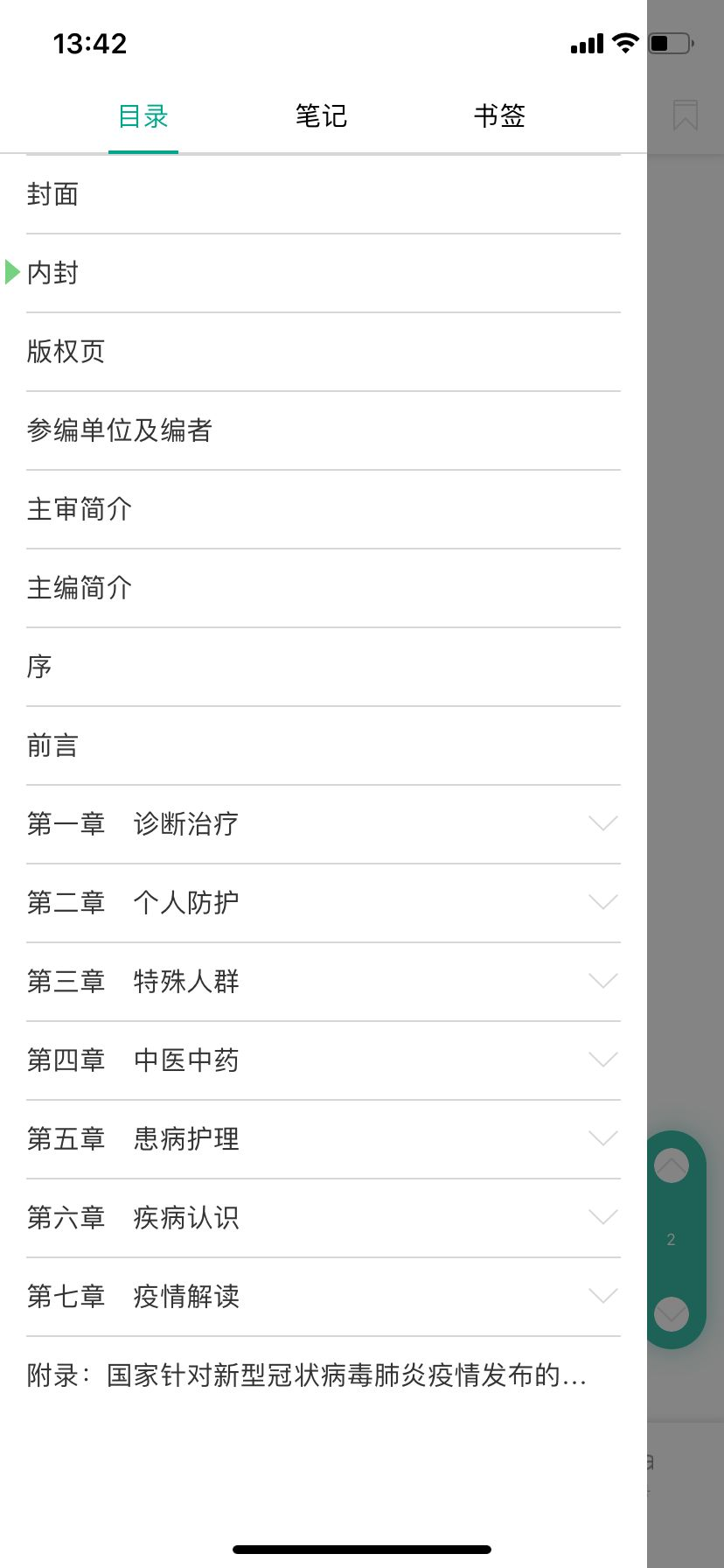This screenshot has height=1568, width=724.
Task: Select the 目录 tab
Action: pos(143,116)
